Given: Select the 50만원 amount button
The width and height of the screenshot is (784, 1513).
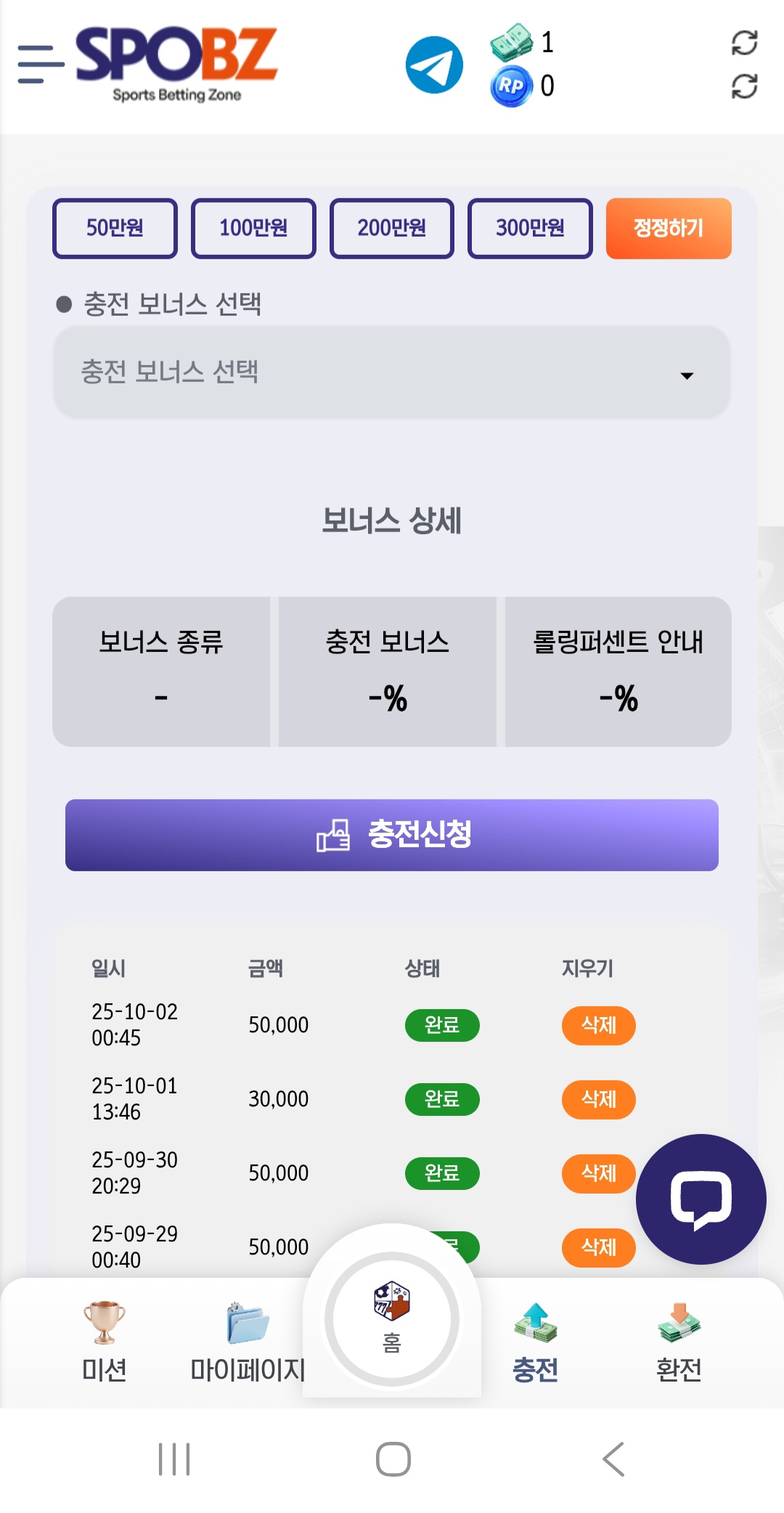Looking at the screenshot, I should tap(115, 228).
